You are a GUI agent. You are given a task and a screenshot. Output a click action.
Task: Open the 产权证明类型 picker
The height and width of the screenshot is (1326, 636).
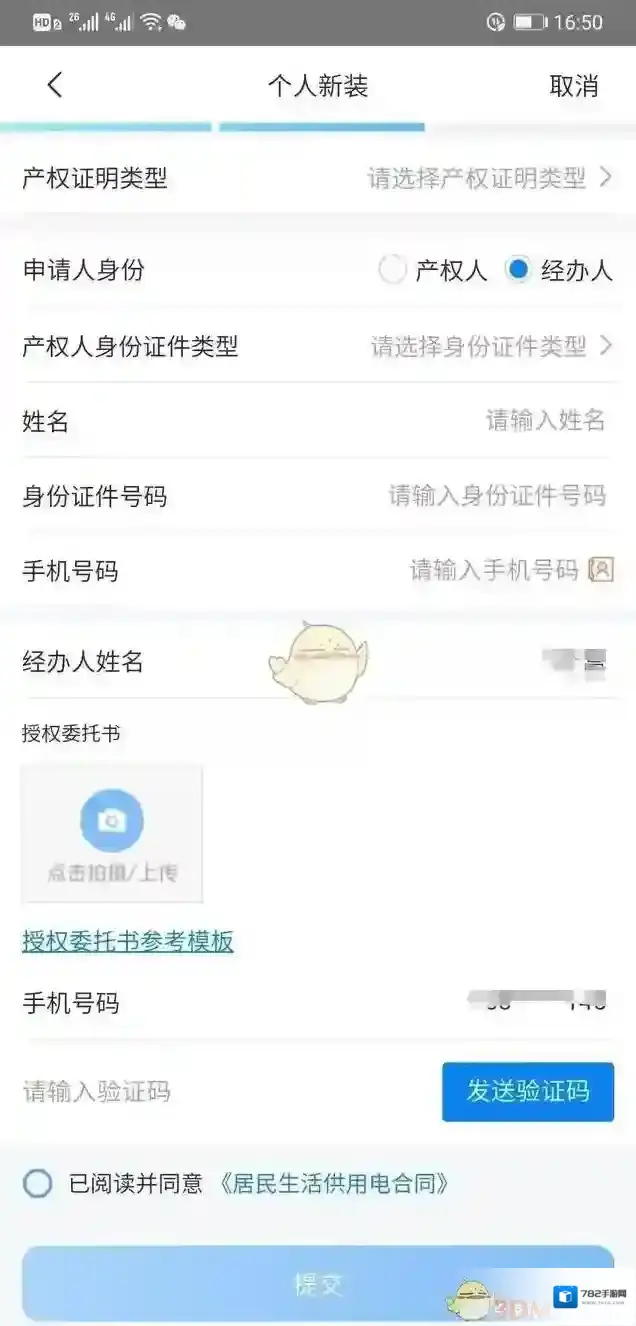coord(489,179)
